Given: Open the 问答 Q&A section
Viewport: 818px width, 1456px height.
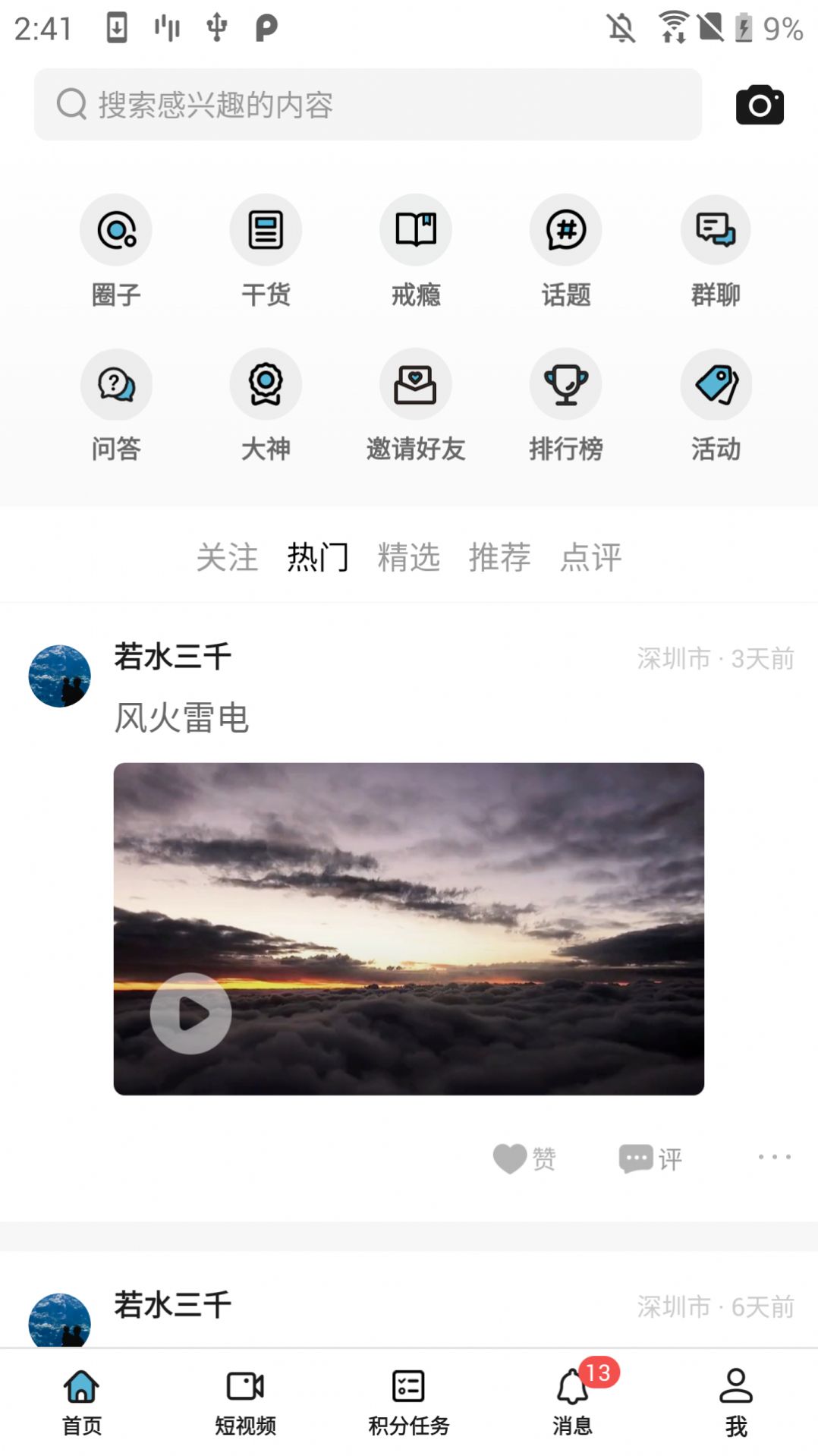Looking at the screenshot, I should pos(115,406).
